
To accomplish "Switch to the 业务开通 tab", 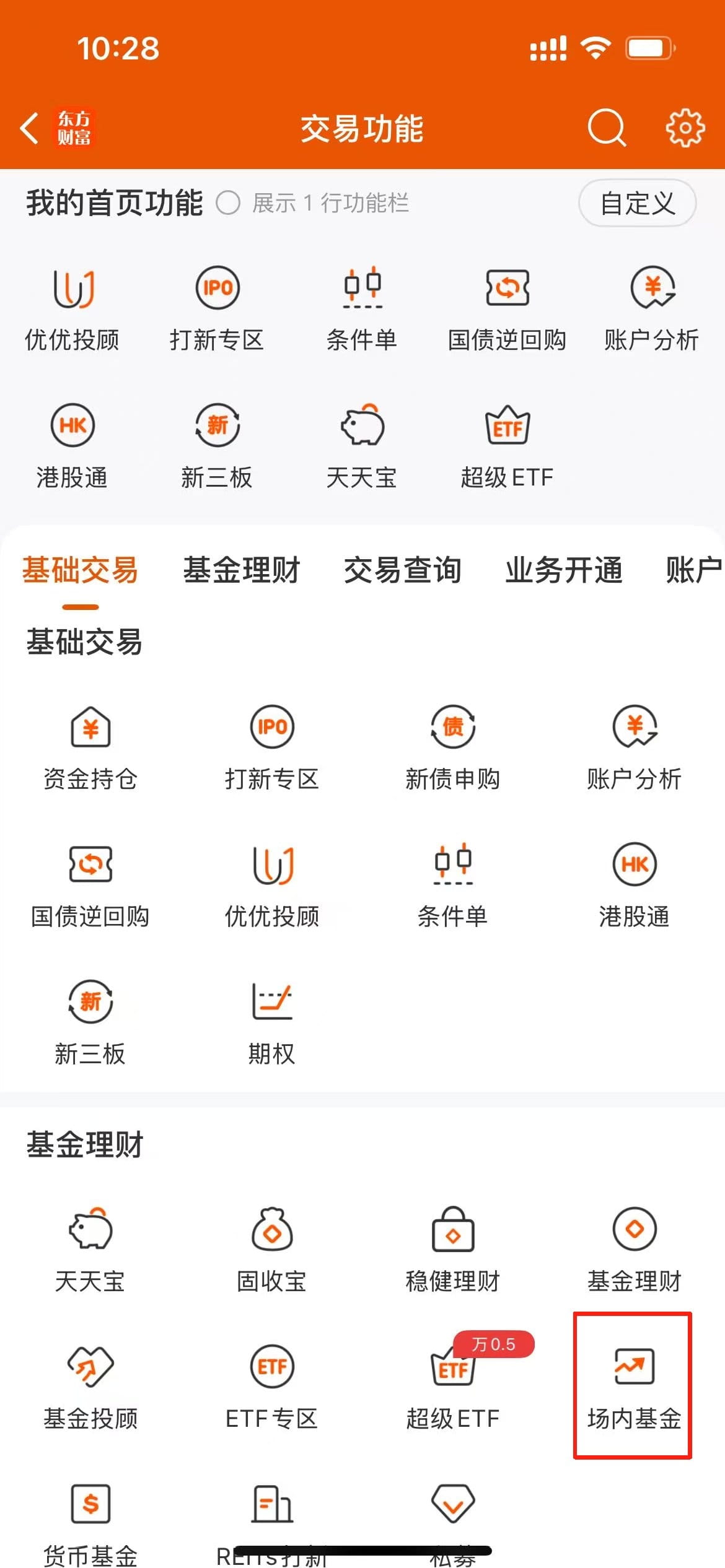I will 564,570.
